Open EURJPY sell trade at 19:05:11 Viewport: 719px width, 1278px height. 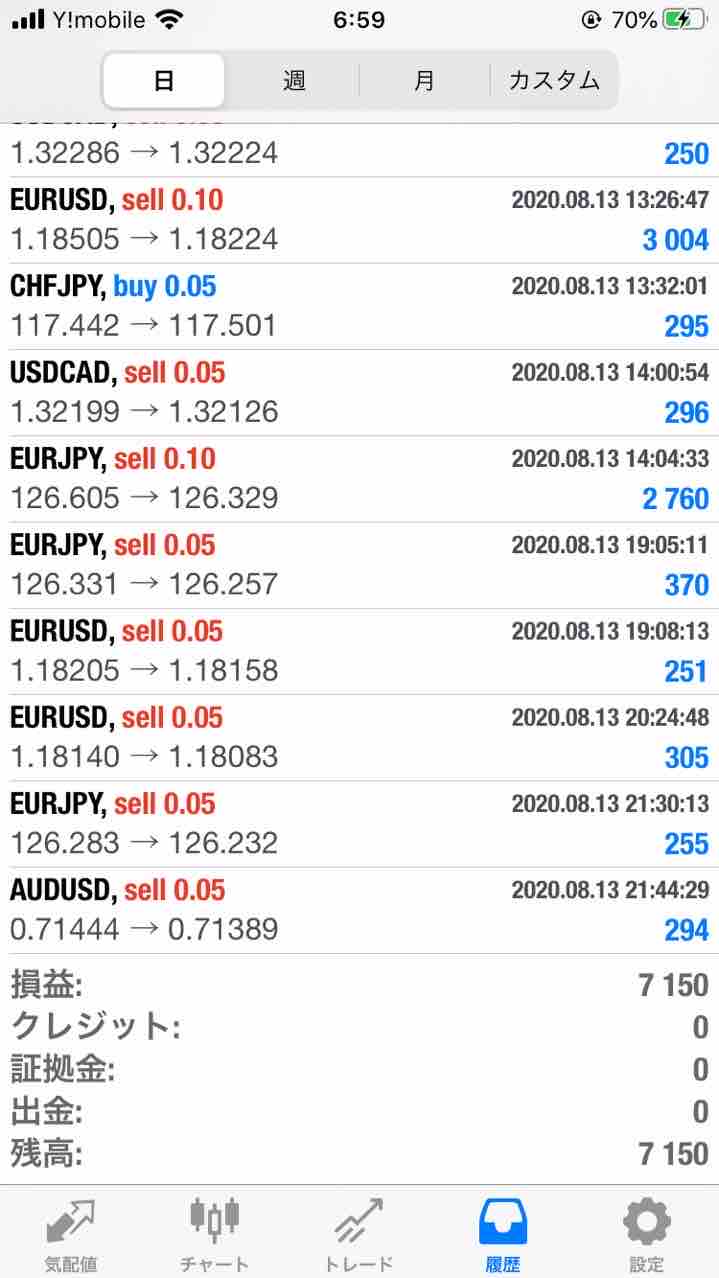pos(359,564)
